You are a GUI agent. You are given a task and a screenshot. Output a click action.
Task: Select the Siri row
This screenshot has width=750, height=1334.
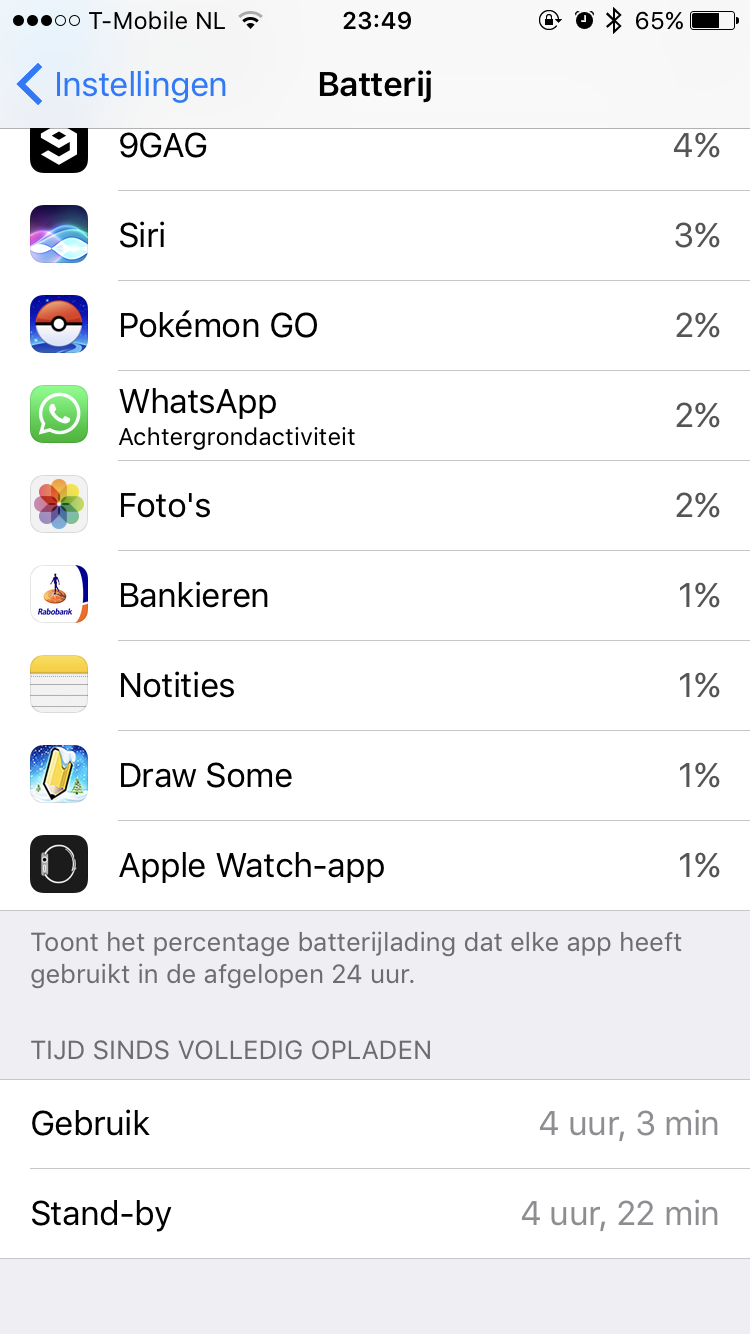point(375,236)
